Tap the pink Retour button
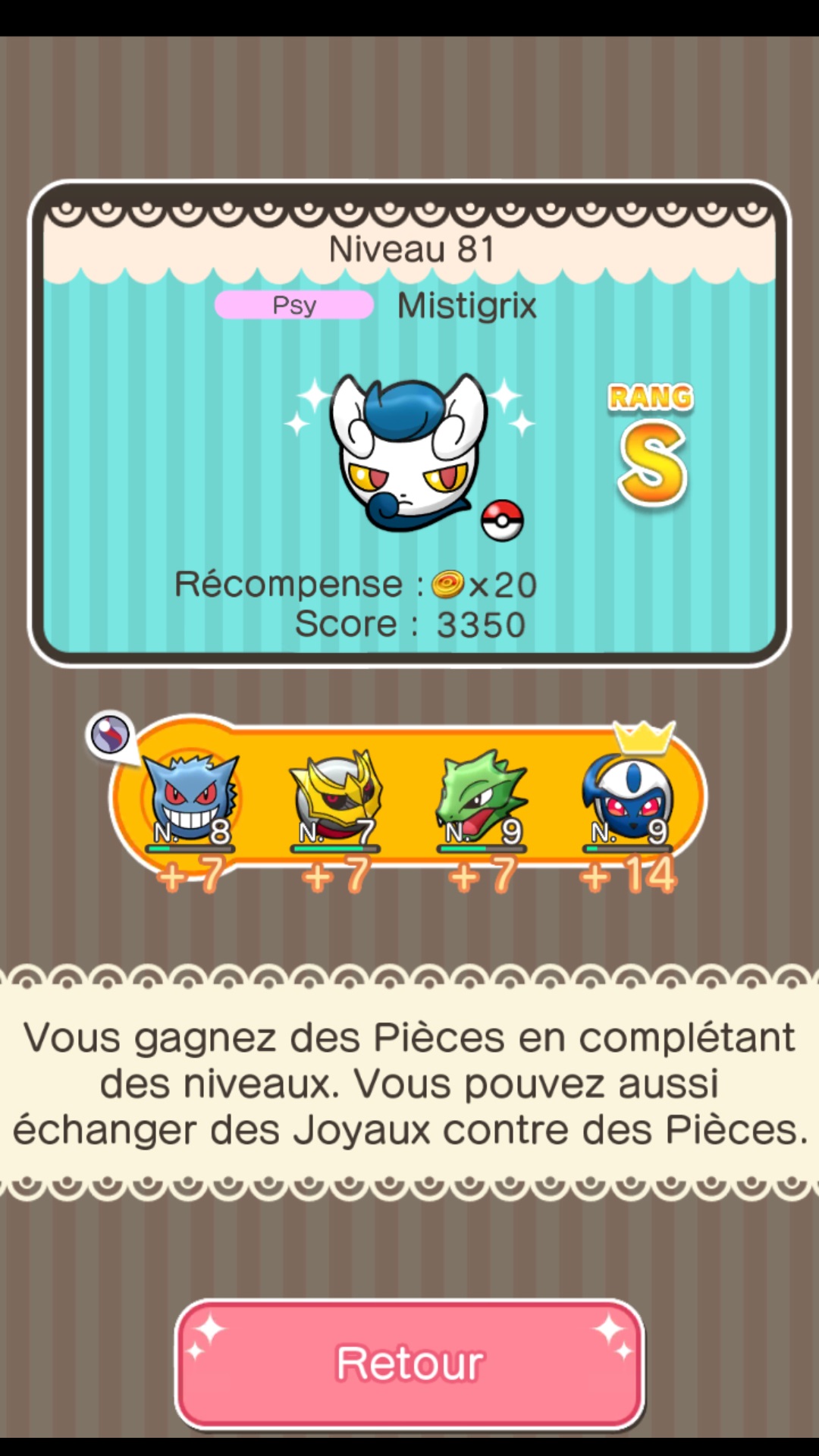 pyautogui.click(x=409, y=1363)
